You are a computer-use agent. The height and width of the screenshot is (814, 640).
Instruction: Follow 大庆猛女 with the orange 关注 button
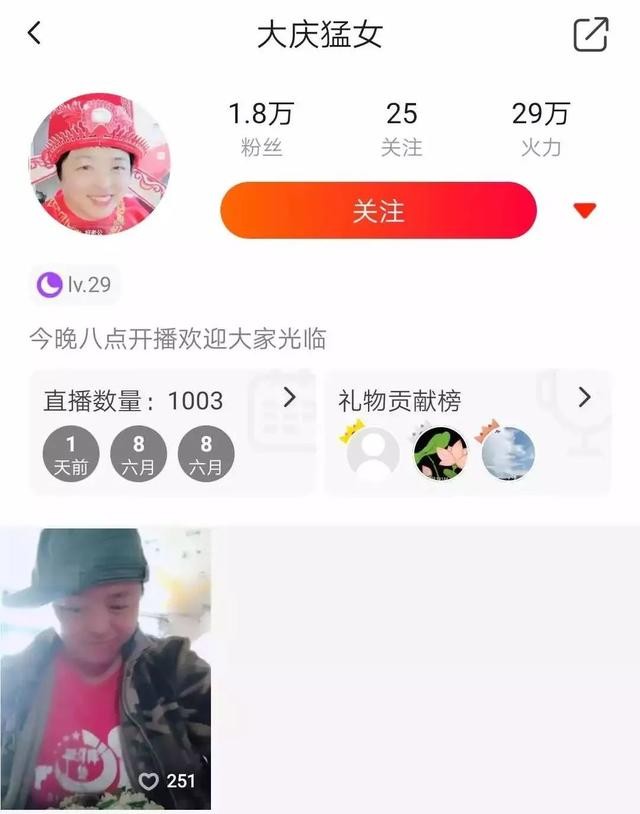click(x=378, y=211)
